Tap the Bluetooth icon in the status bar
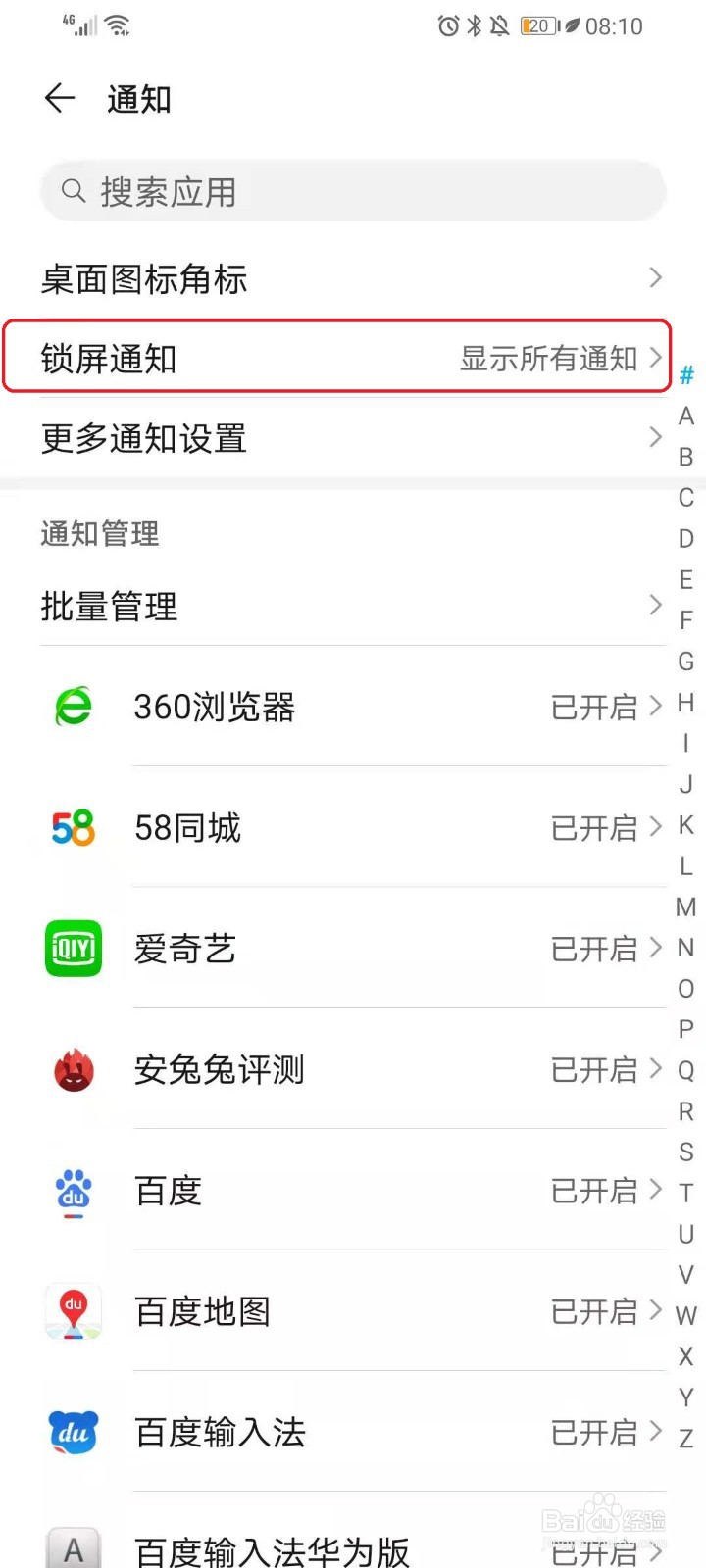Image resolution: width=706 pixels, height=1568 pixels. click(x=474, y=26)
